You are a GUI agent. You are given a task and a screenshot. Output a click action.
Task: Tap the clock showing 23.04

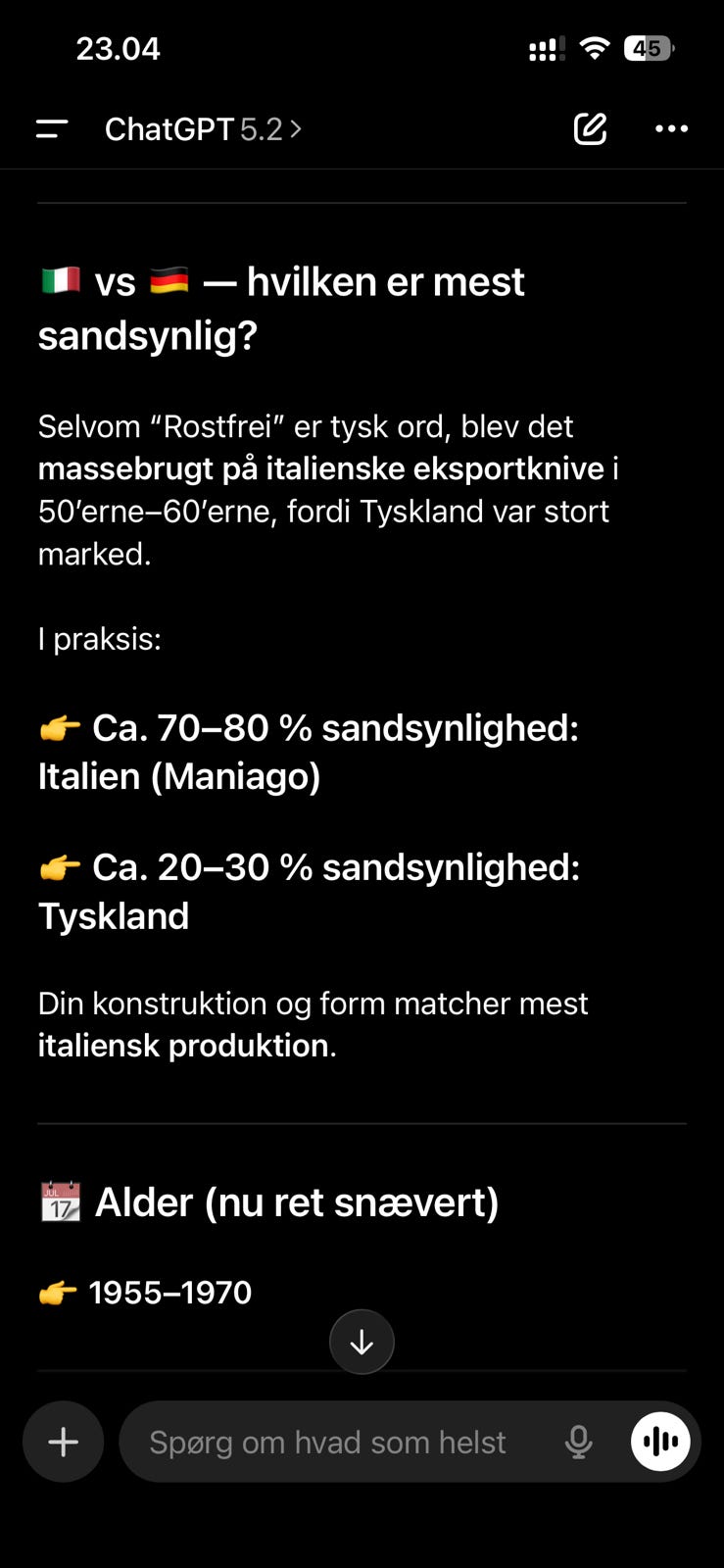119,47
